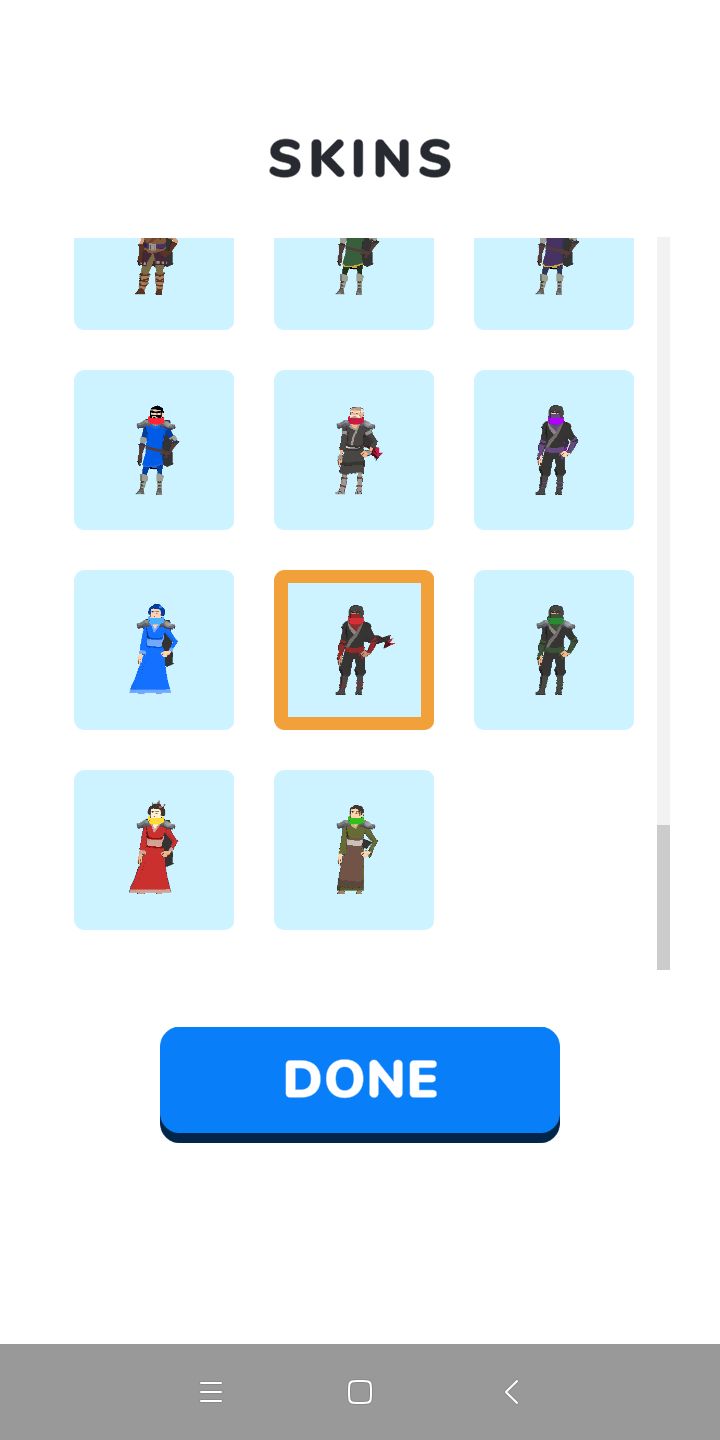Click the scrollbar on the right edge
This screenshot has height=1440, width=720.
click(664, 600)
